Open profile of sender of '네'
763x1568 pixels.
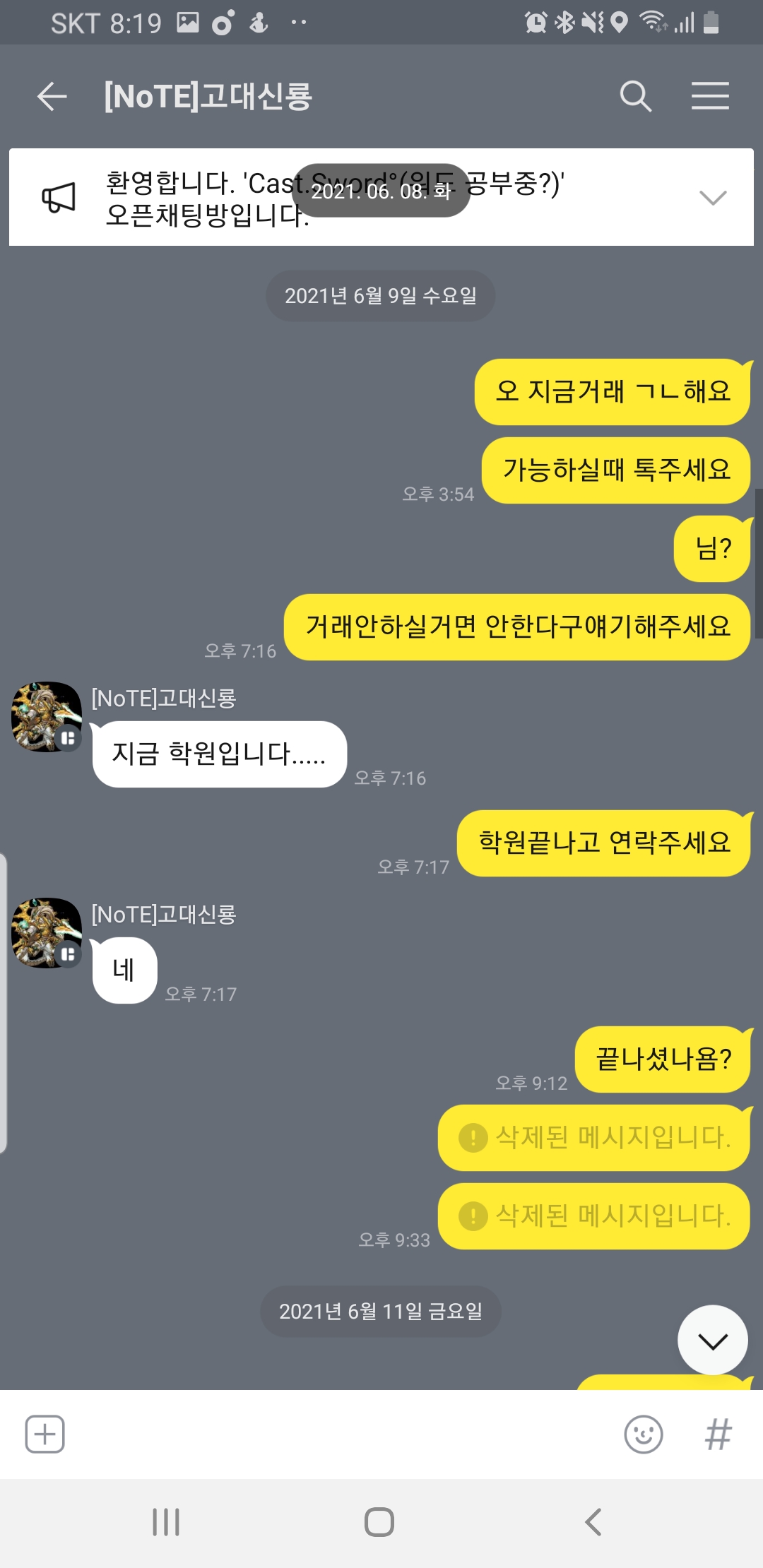47,932
